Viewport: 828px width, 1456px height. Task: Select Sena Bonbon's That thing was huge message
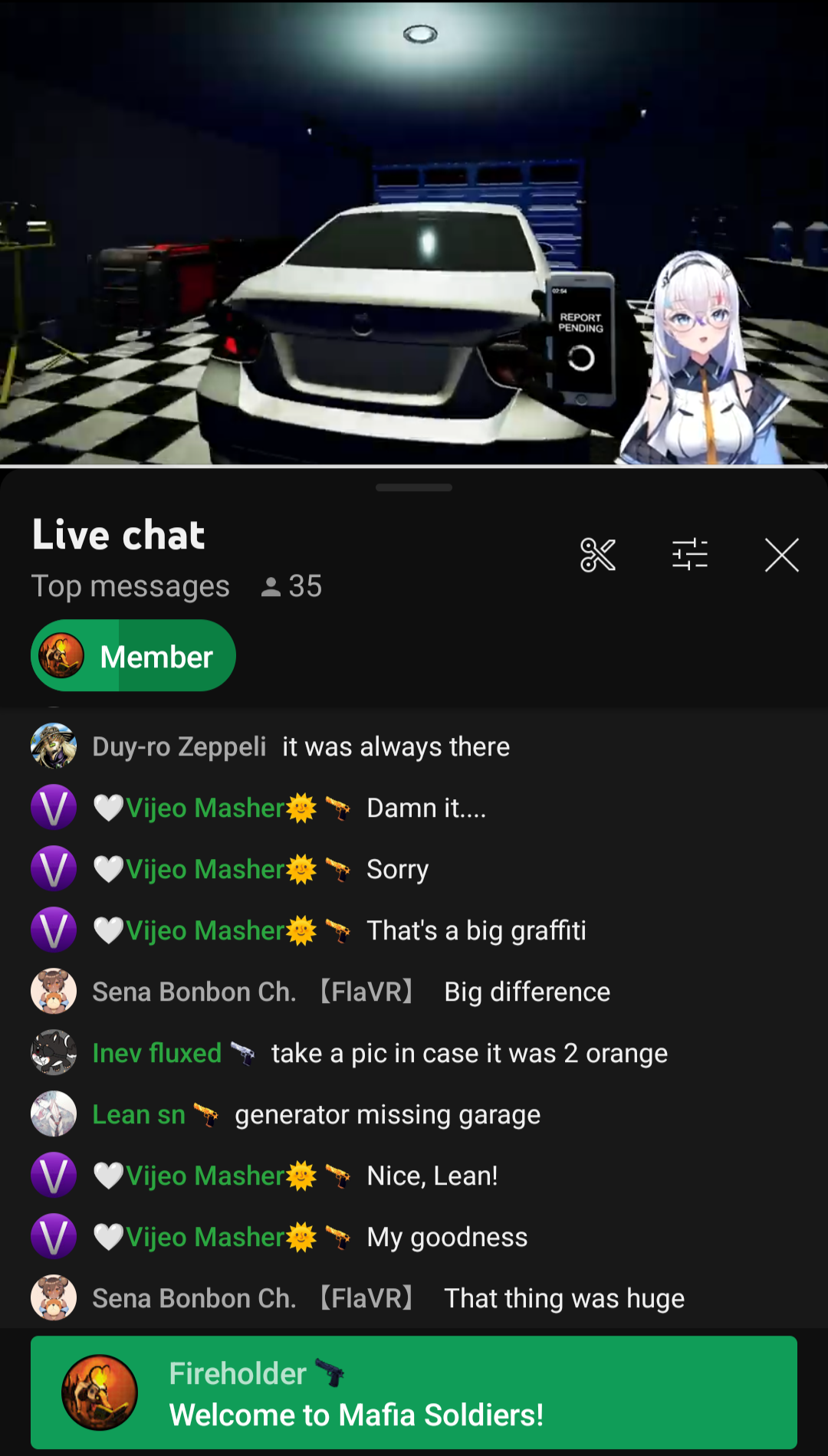click(414, 1298)
